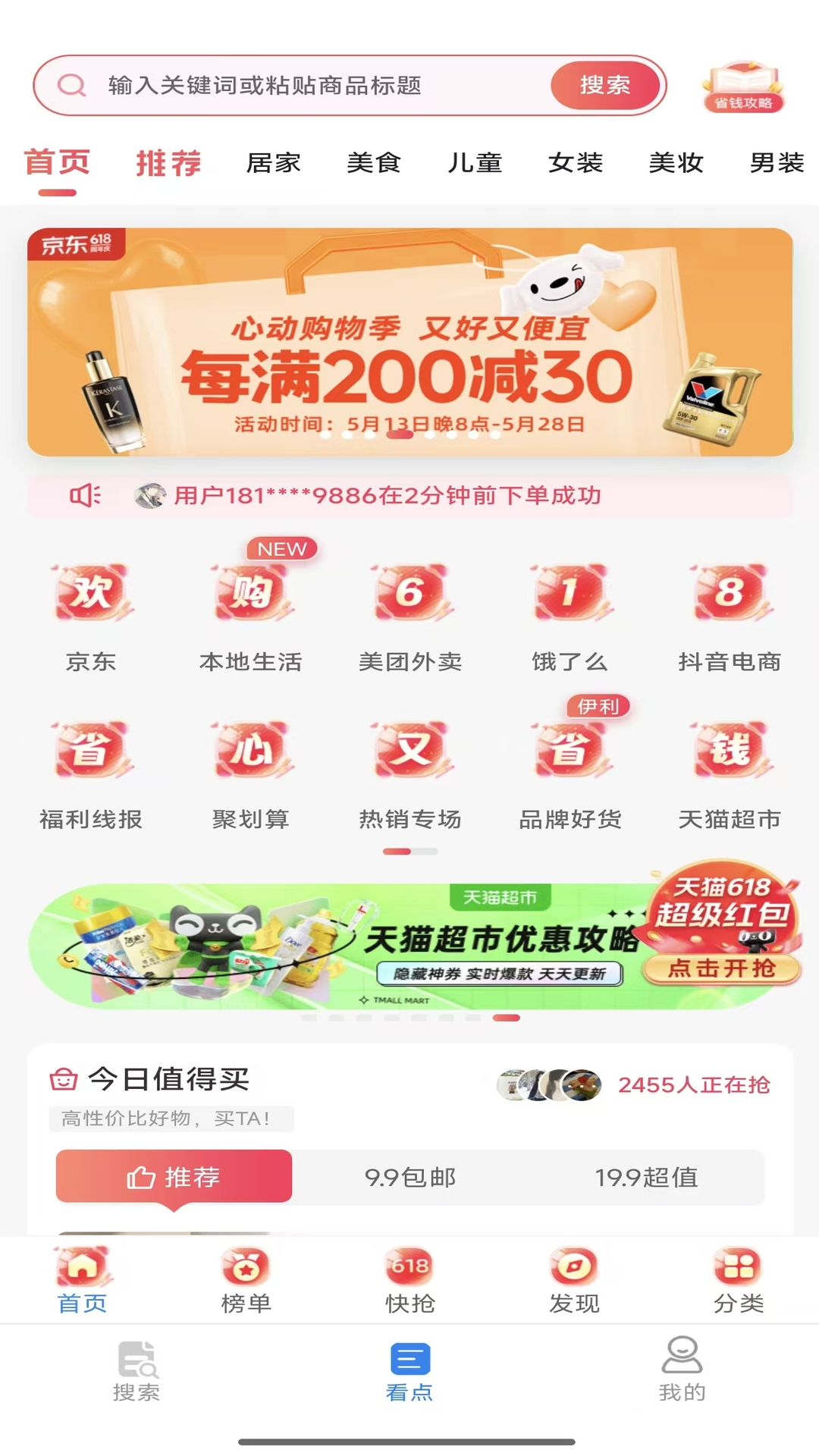Tap the 饿了么 channel icon
Viewport: 819px width, 1456px height.
tap(570, 595)
